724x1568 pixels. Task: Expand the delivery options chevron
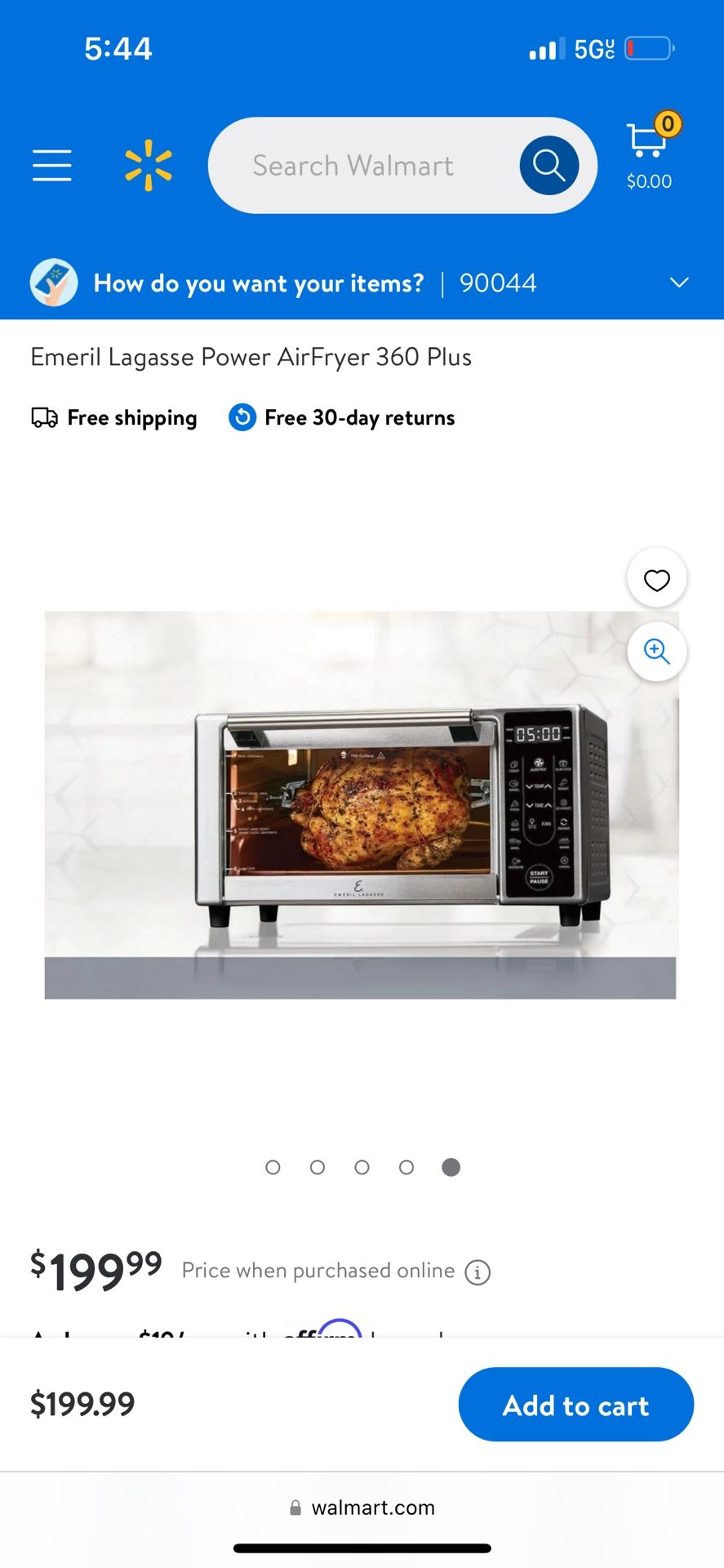coord(678,283)
